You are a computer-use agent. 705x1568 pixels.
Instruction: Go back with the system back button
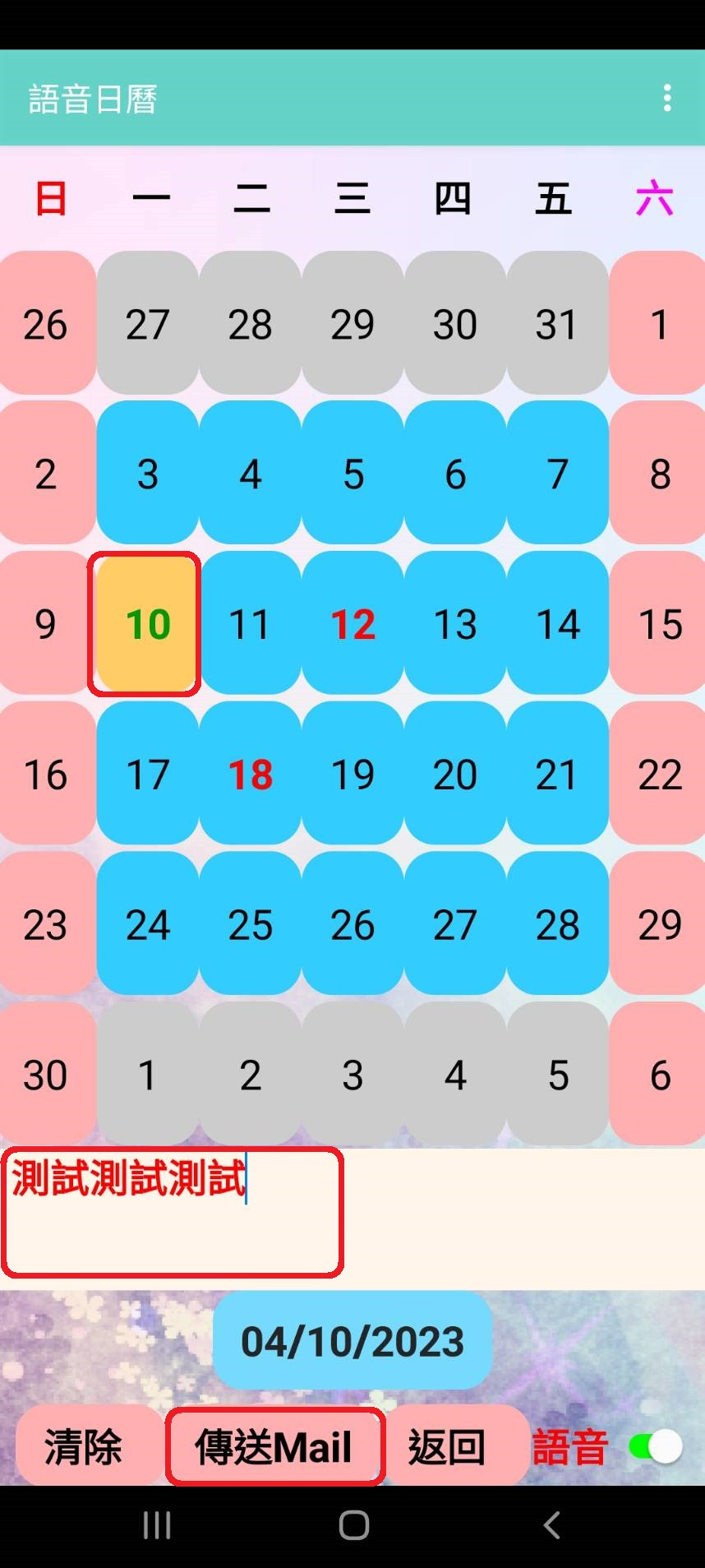click(552, 1525)
